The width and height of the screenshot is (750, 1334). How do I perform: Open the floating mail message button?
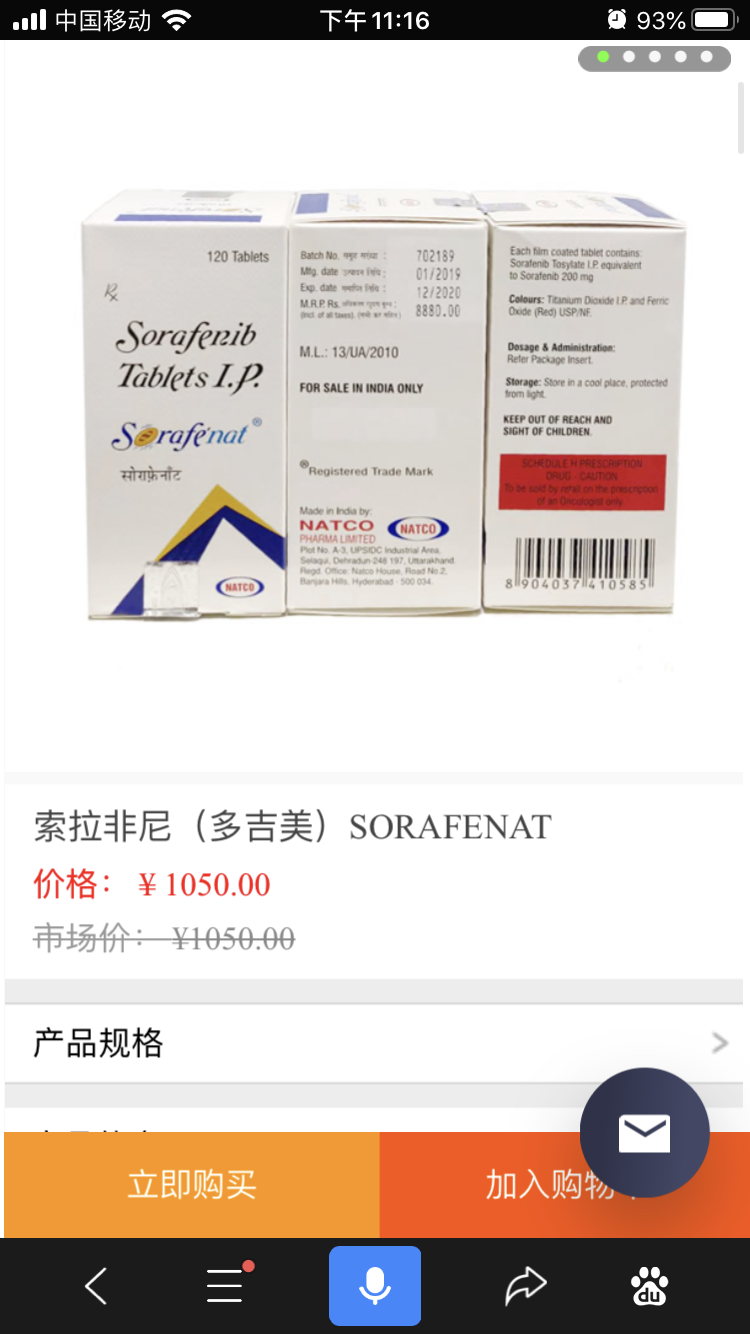click(644, 1132)
